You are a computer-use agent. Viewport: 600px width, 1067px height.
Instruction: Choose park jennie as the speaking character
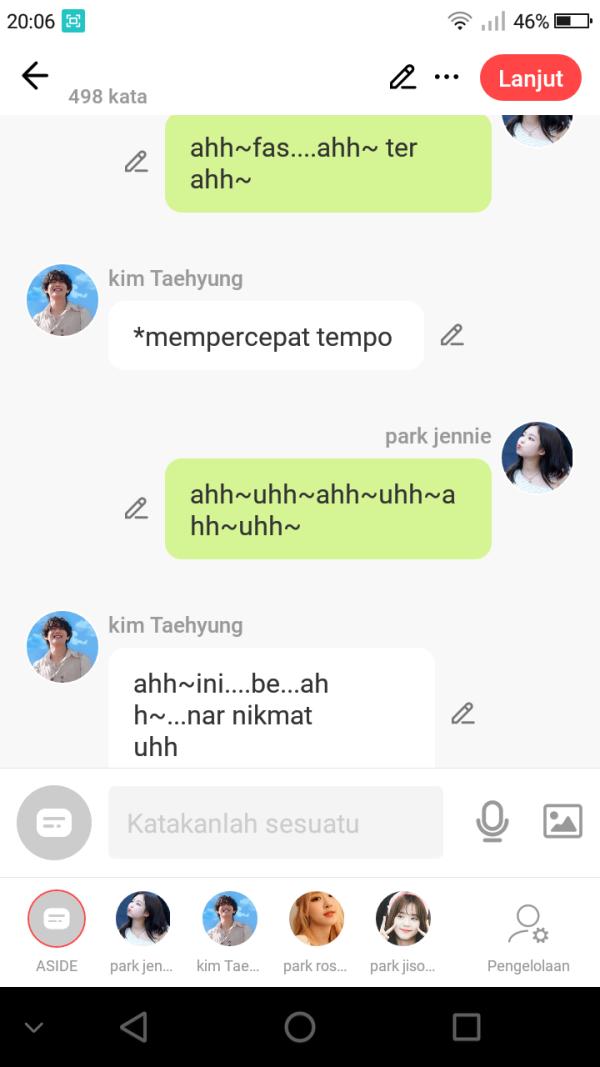click(x=142, y=920)
